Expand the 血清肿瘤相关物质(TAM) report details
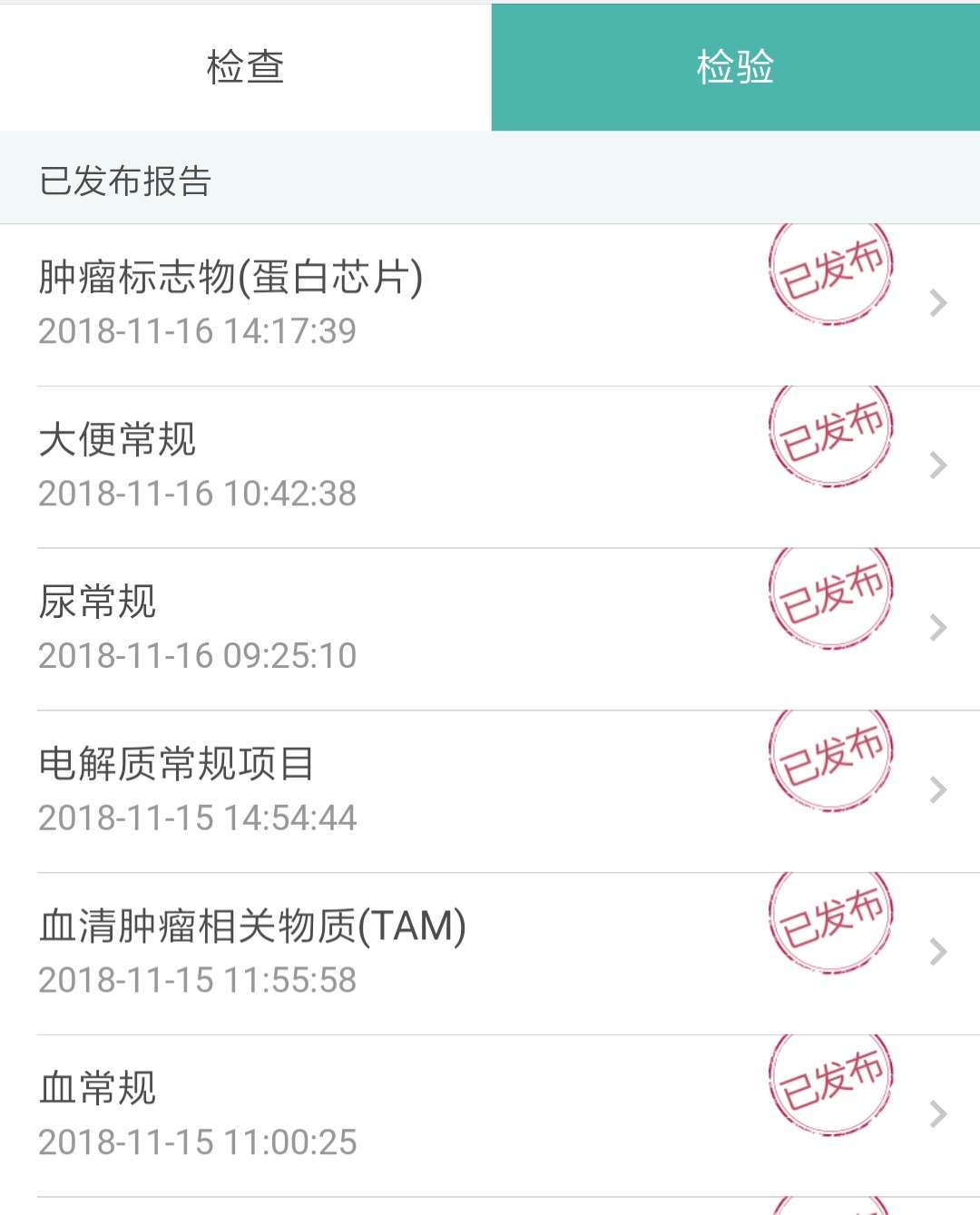Viewport: 980px width, 1215px height. pyautogui.click(x=938, y=951)
